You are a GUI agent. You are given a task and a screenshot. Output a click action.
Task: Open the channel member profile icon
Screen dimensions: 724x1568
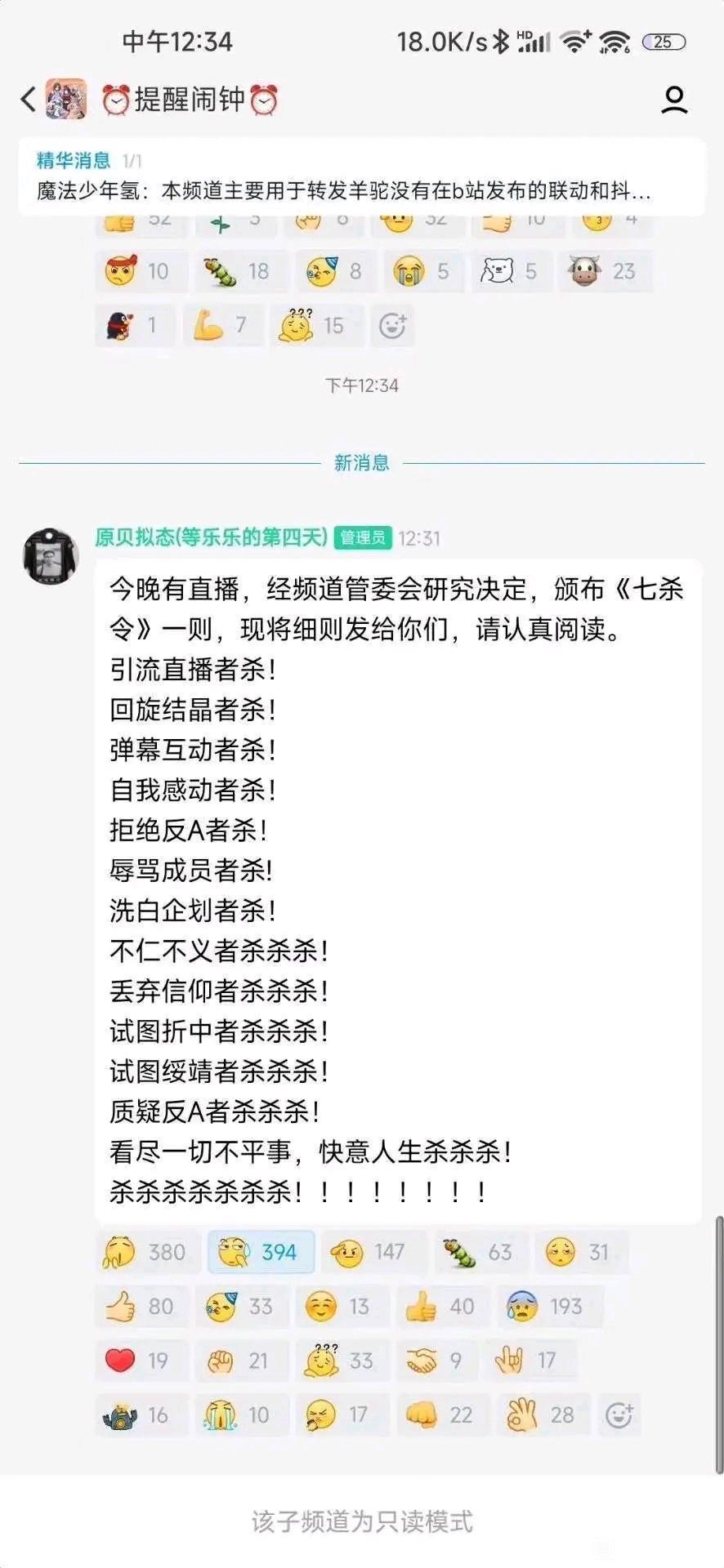pyautogui.click(x=674, y=100)
